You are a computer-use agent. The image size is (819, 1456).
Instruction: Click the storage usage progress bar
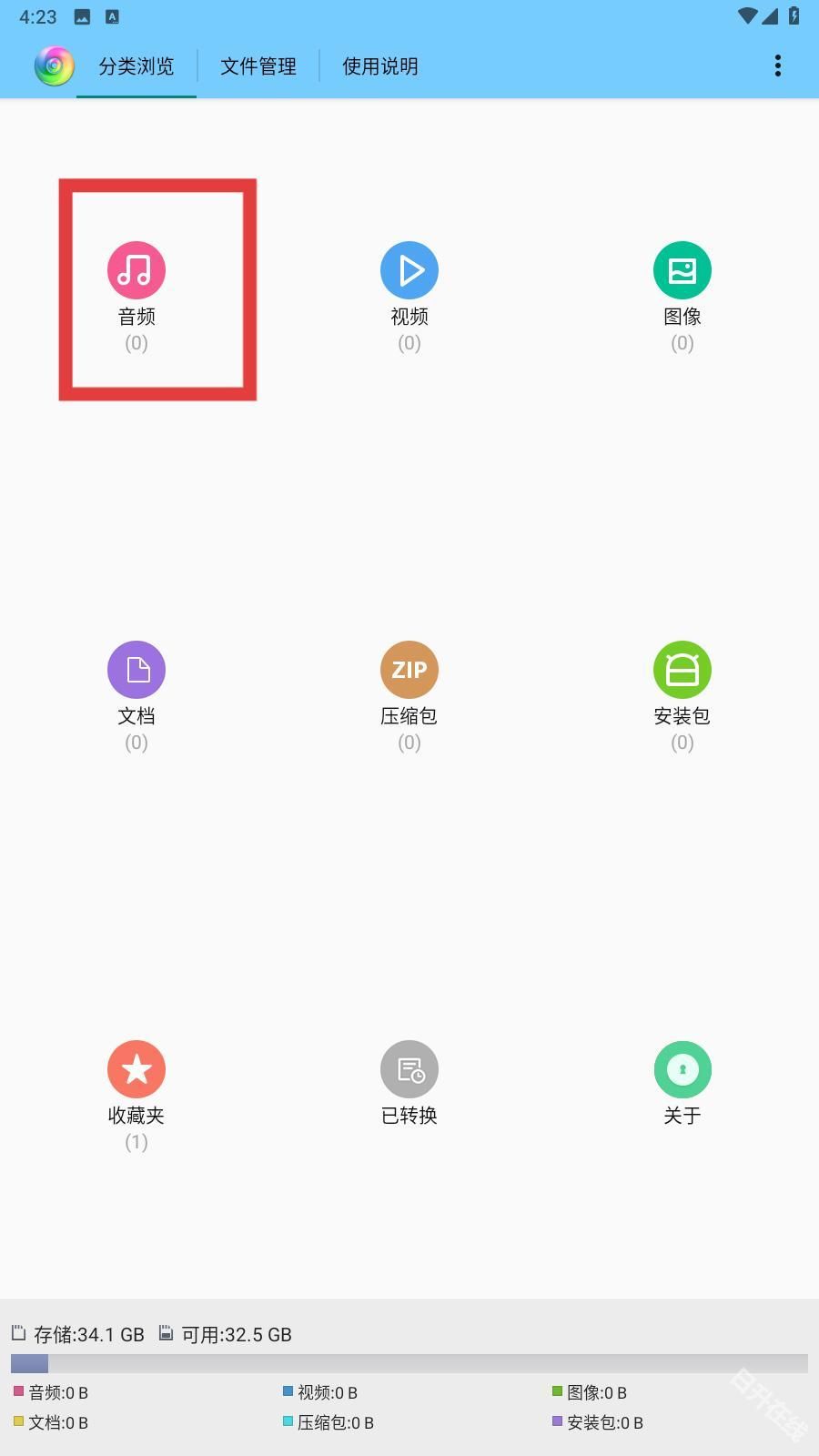(x=409, y=1364)
